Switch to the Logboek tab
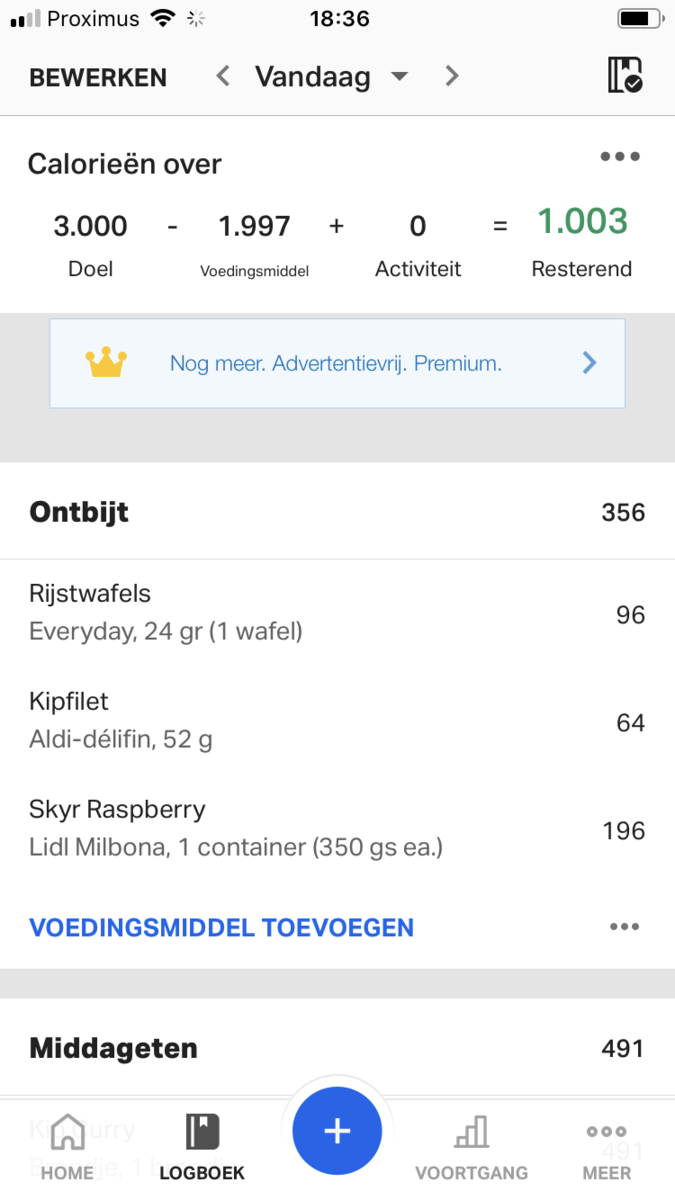Image resolution: width=675 pixels, height=1200 pixels. (202, 1147)
